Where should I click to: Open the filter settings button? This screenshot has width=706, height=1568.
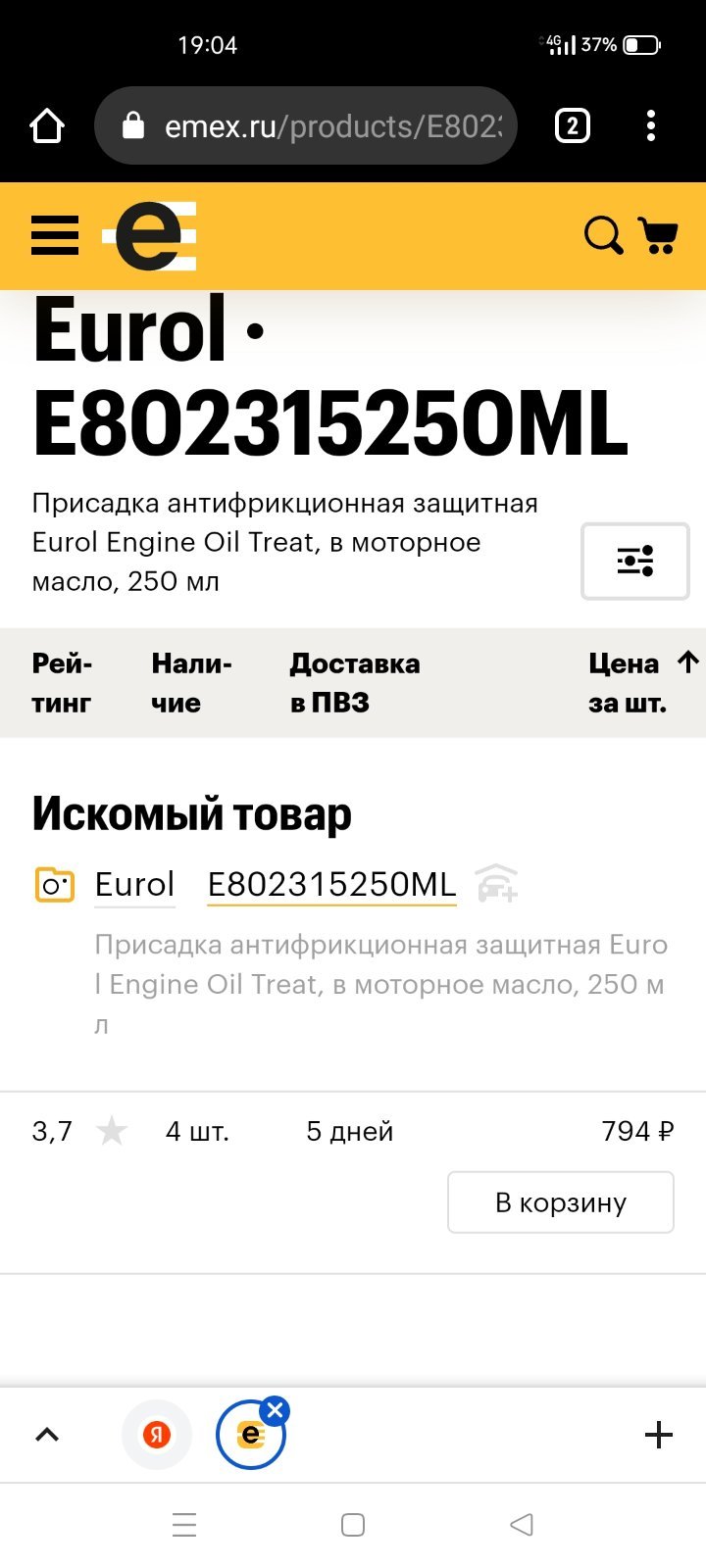(635, 561)
